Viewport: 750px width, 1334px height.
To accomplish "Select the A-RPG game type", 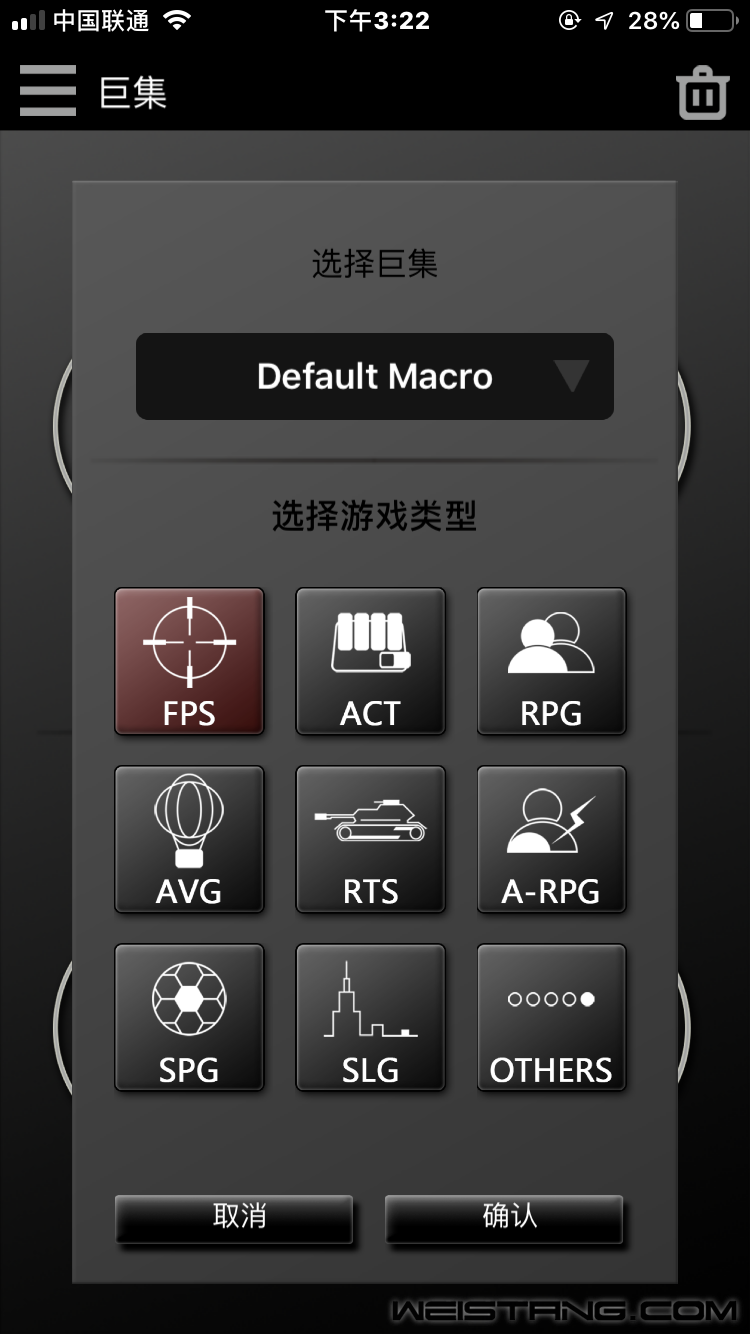I will tap(551, 839).
